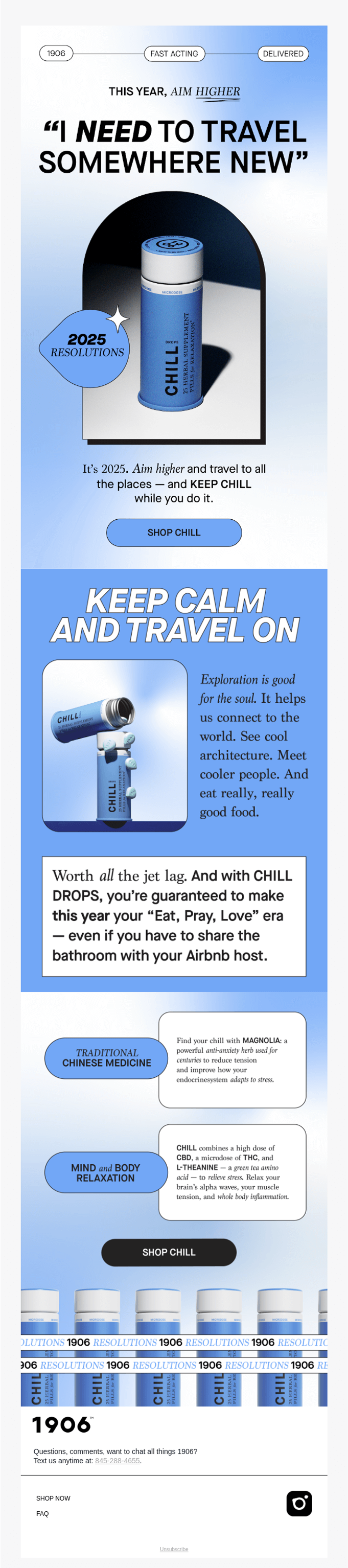Viewport: 348px width, 1568px height.
Task: Open the 845-288-4655 phone link
Action: point(118,1460)
